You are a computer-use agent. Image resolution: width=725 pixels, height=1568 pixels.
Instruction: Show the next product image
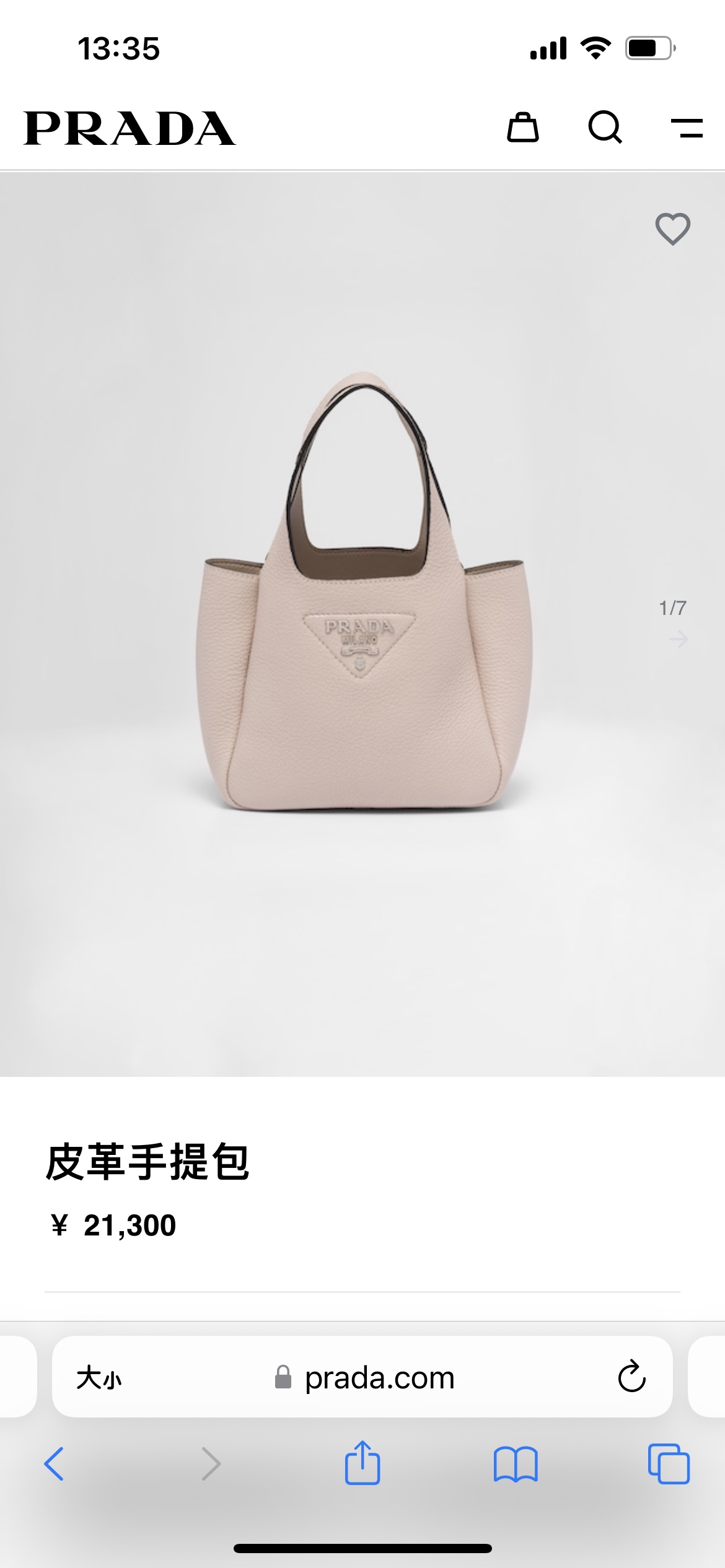point(679,638)
